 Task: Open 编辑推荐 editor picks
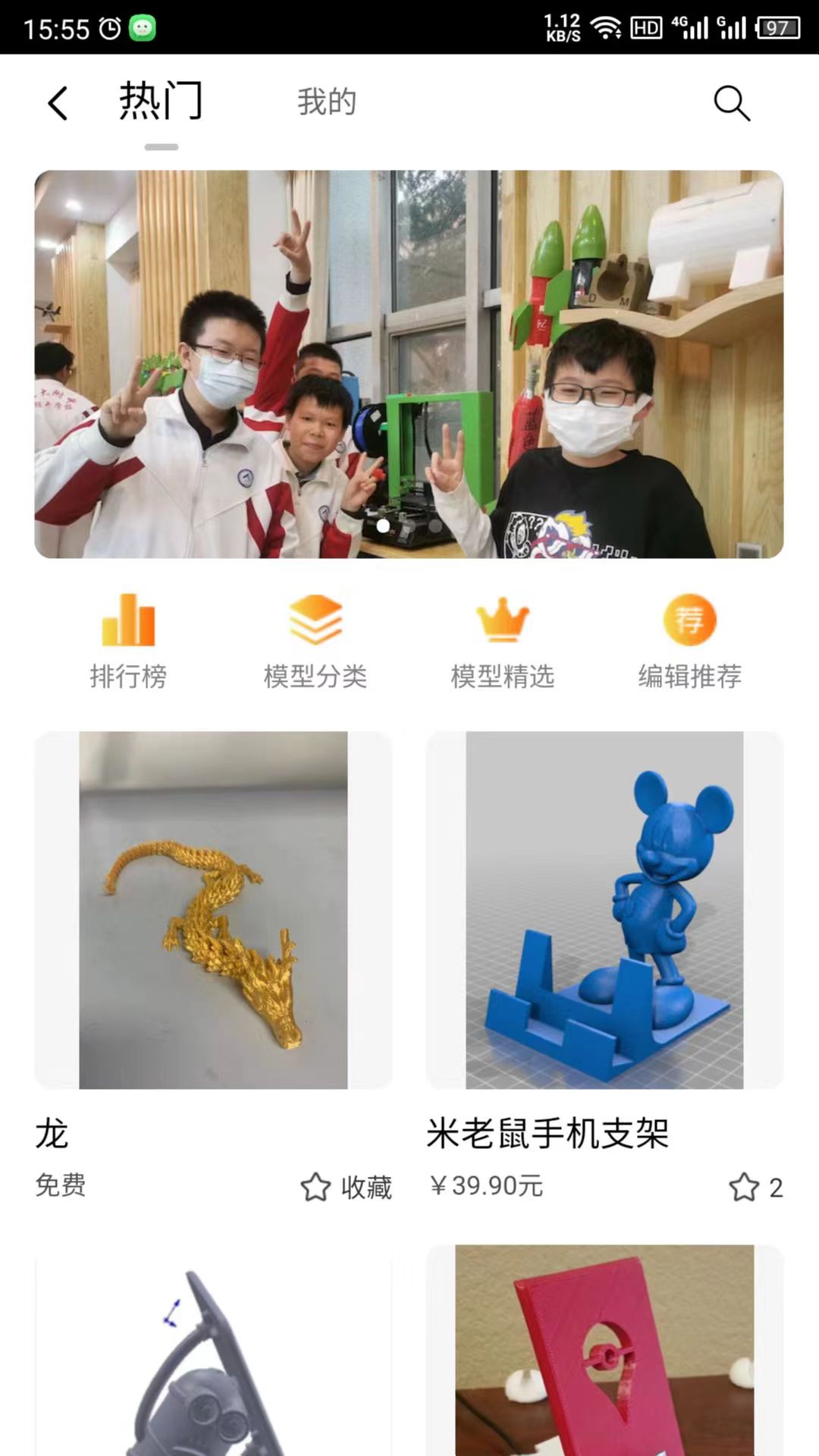690,642
